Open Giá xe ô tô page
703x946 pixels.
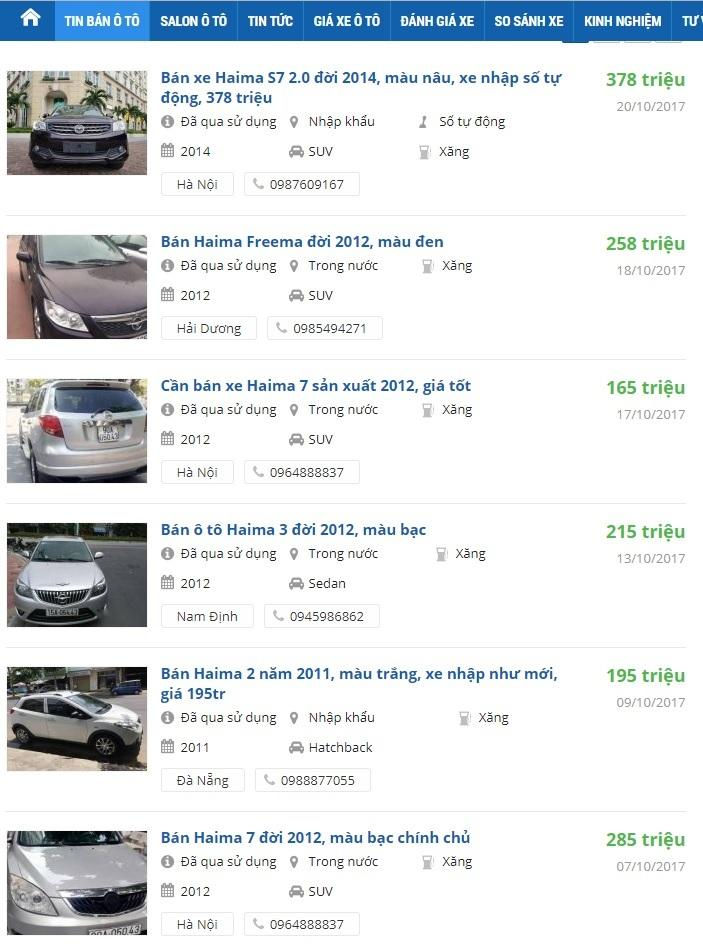point(346,21)
